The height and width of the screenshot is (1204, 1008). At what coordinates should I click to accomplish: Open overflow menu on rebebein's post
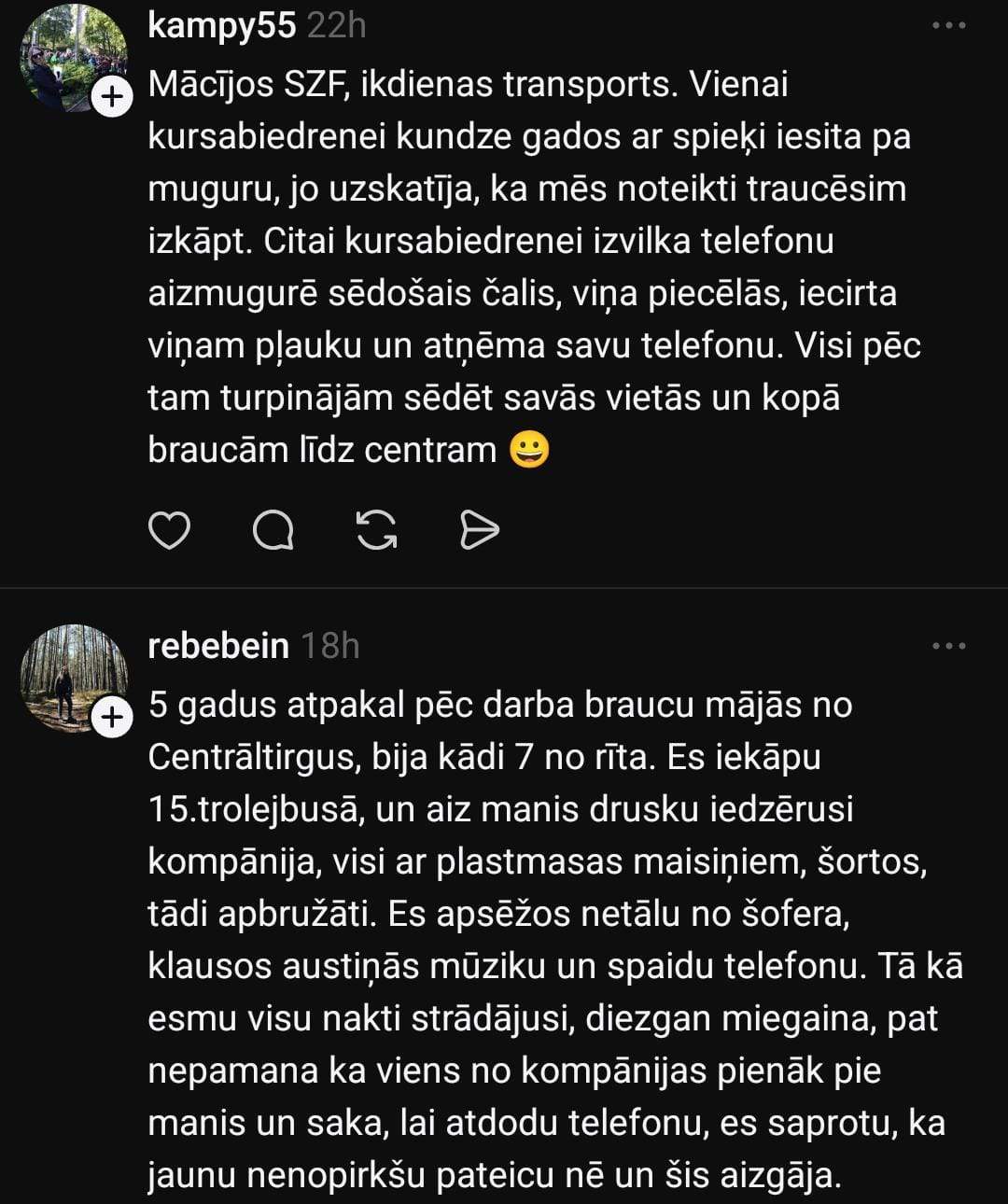[948, 646]
